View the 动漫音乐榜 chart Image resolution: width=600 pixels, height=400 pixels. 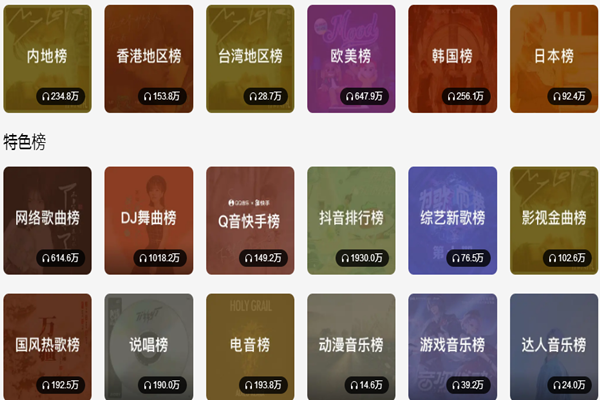coord(351,345)
